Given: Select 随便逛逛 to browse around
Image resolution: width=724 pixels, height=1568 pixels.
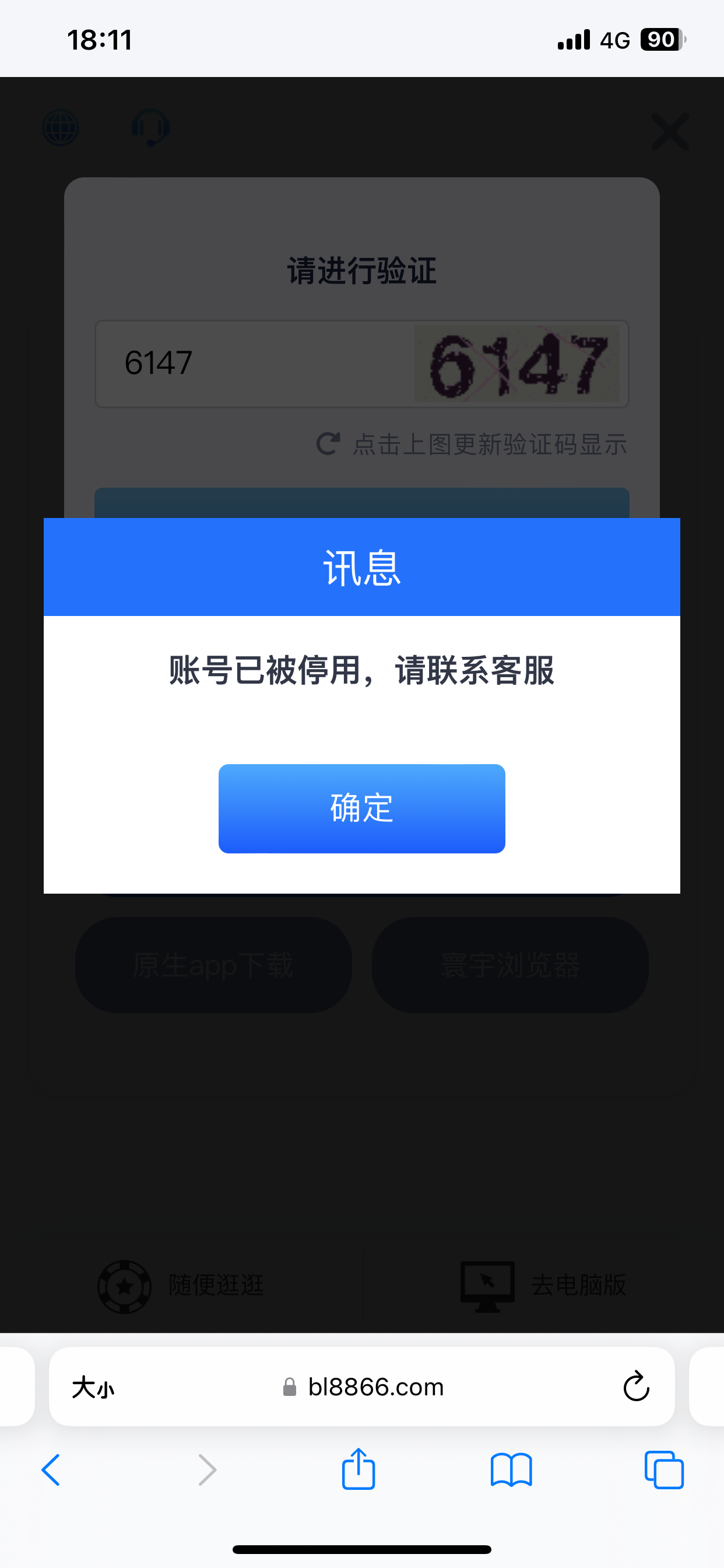Looking at the screenshot, I should [181, 1286].
